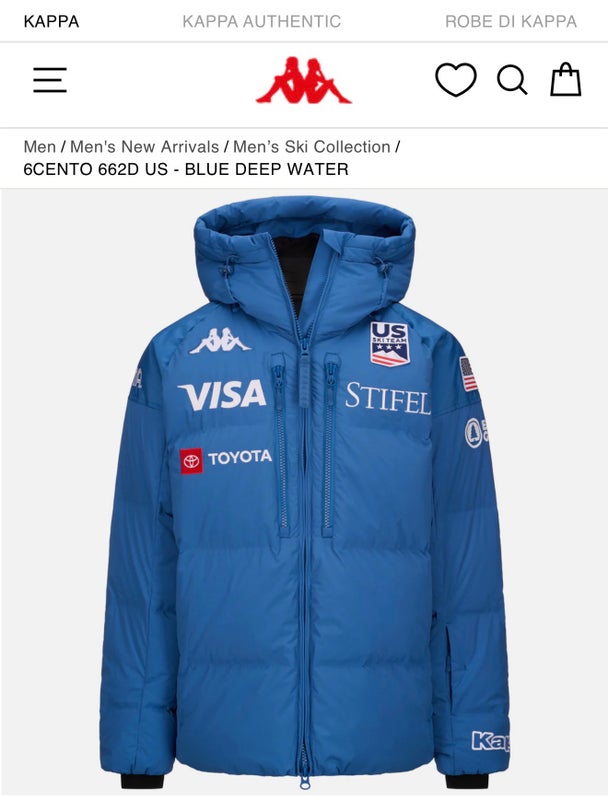The width and height of the screenshot is (608, 800).
Task: Open the Men's Ski Collection breadcrumb
Action: pyautogui.click(x=312, y=147)
